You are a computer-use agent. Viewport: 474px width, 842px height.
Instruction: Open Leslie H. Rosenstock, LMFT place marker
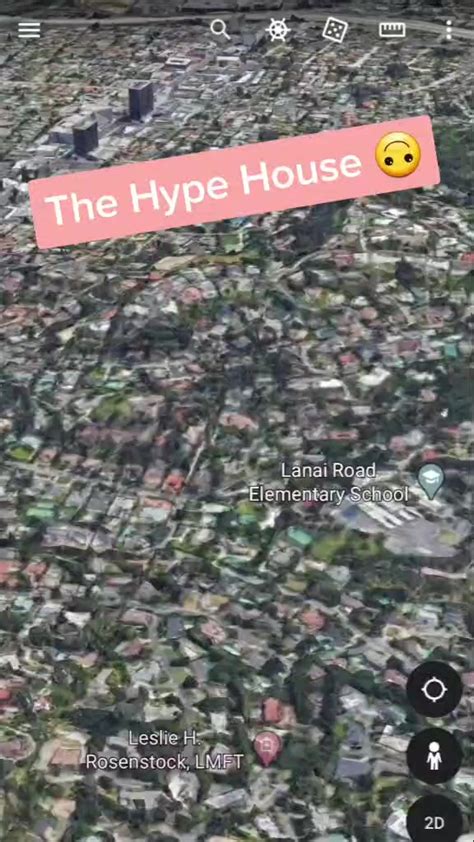(267, 748)
